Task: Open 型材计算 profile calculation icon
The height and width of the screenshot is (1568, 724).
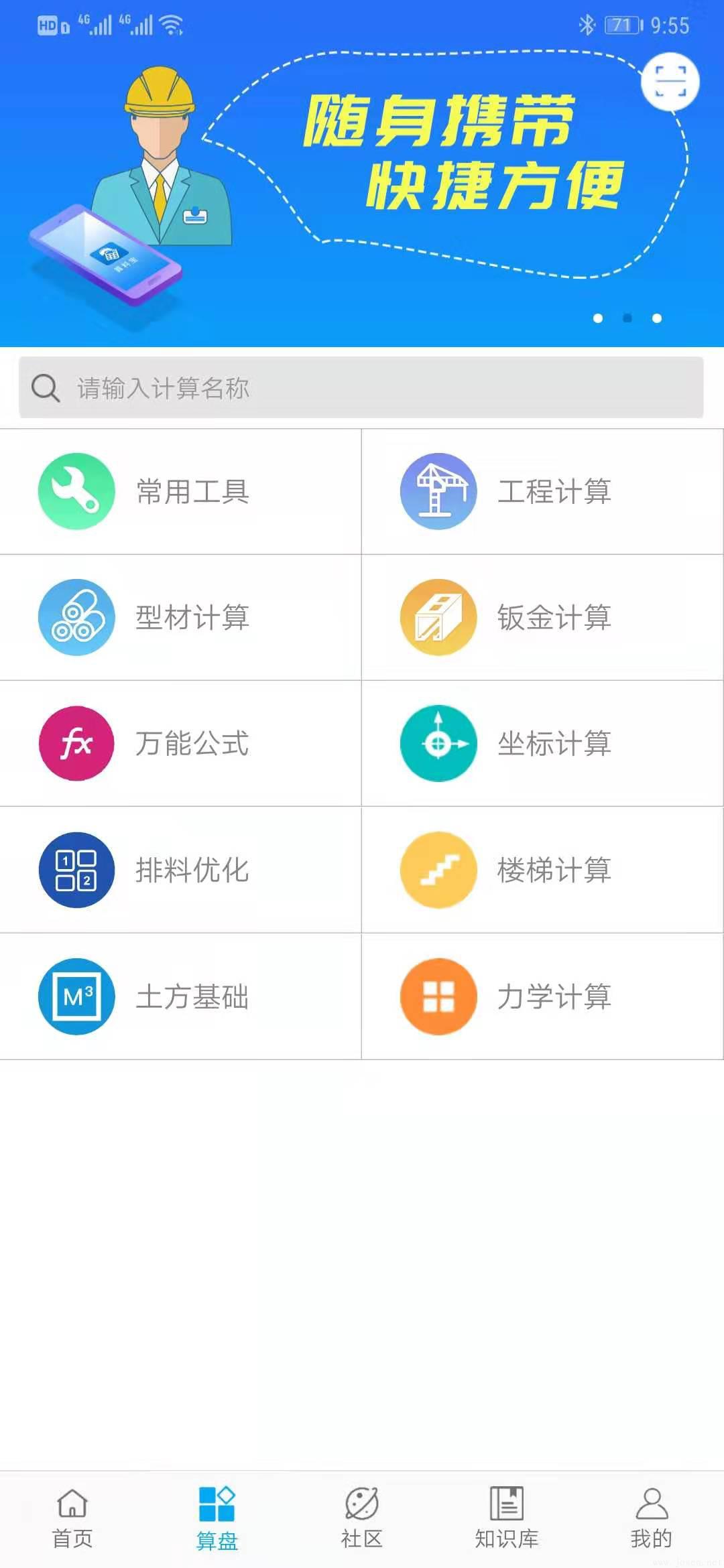Action: tap(76, 616)
